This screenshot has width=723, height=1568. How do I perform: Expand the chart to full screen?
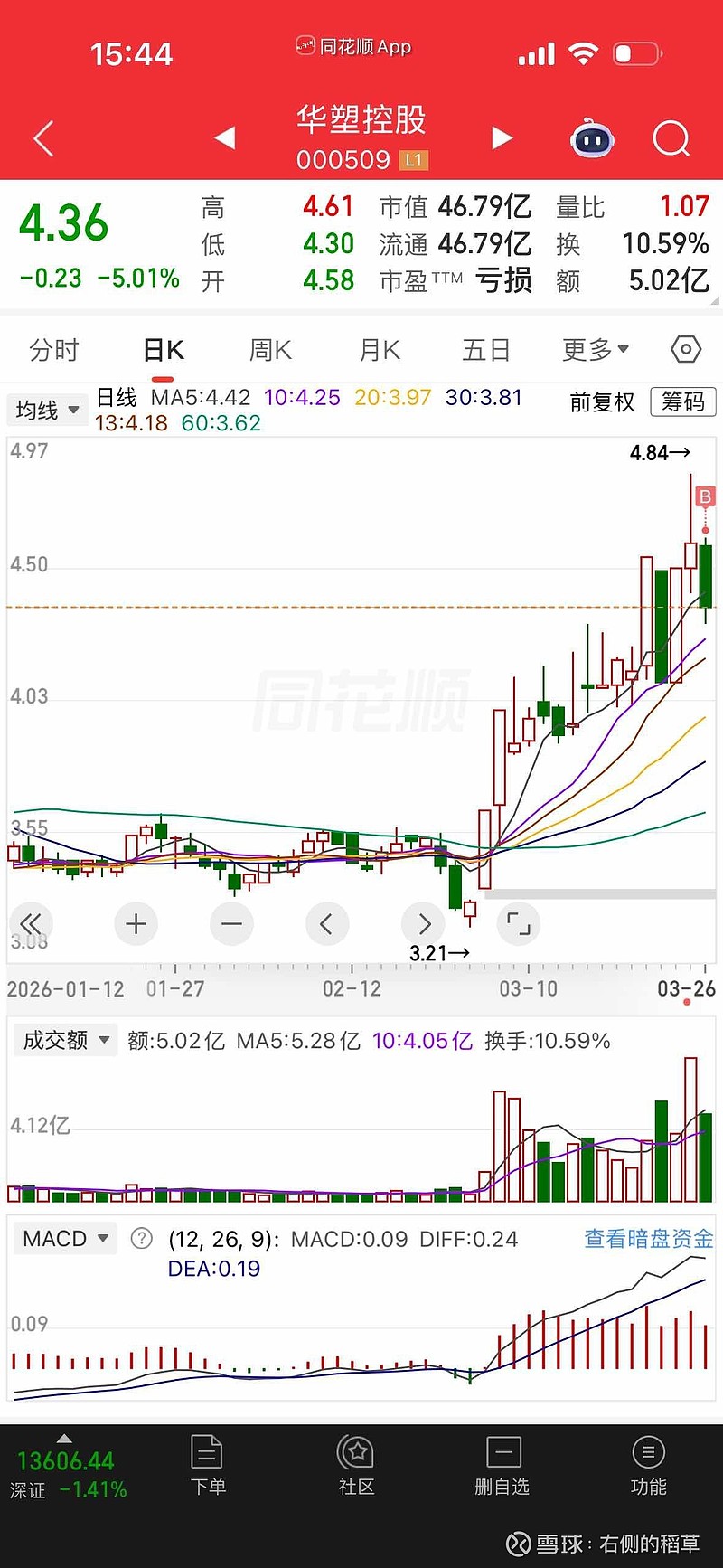pyautogui.click(x=519, y=923)
